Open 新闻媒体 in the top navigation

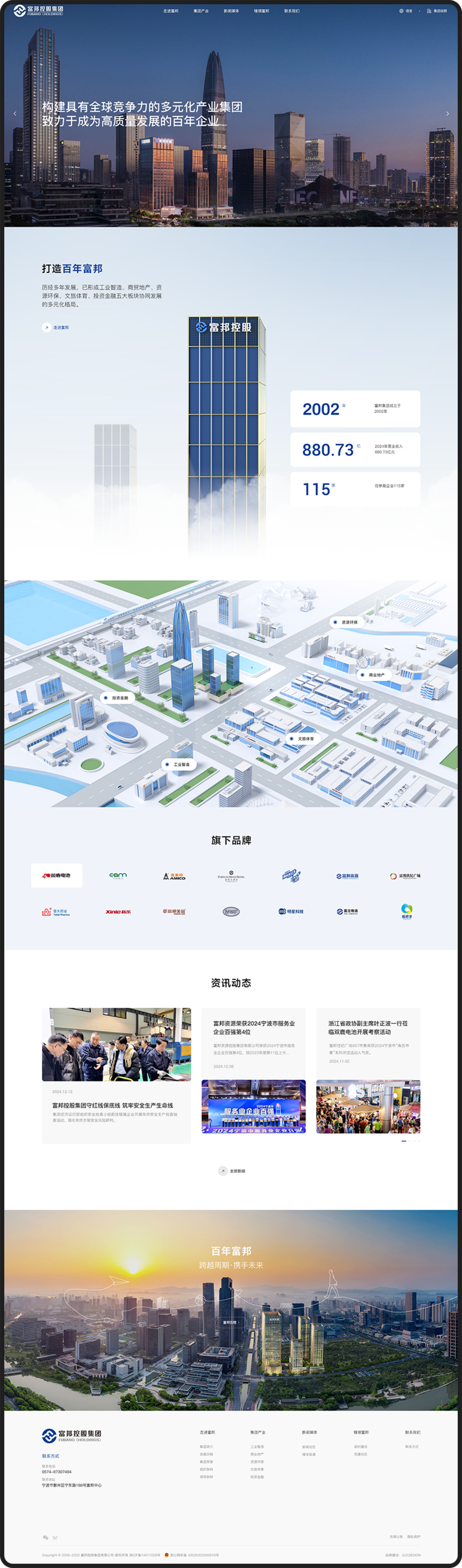coord(231,11)
